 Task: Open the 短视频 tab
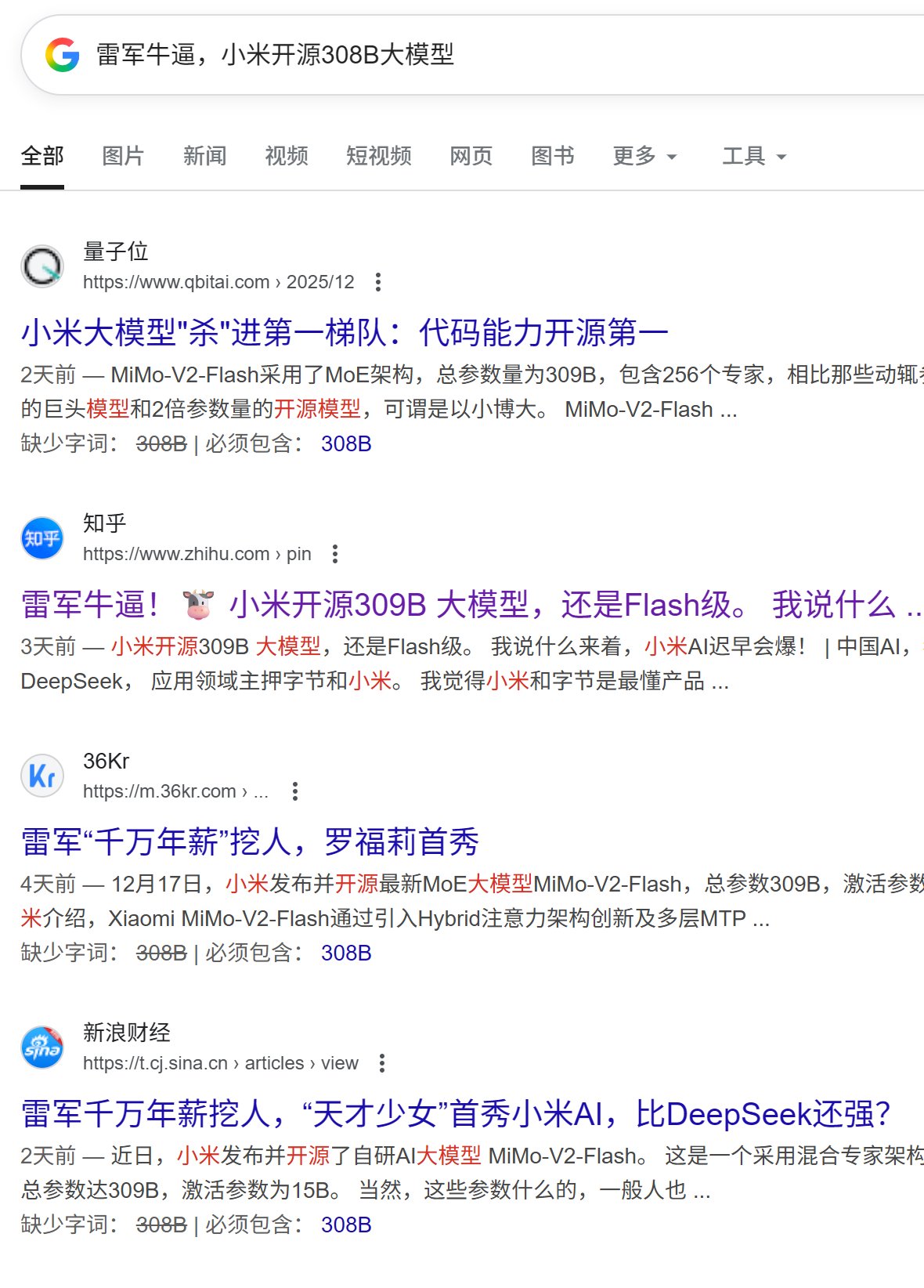click(x=378, y=156)
